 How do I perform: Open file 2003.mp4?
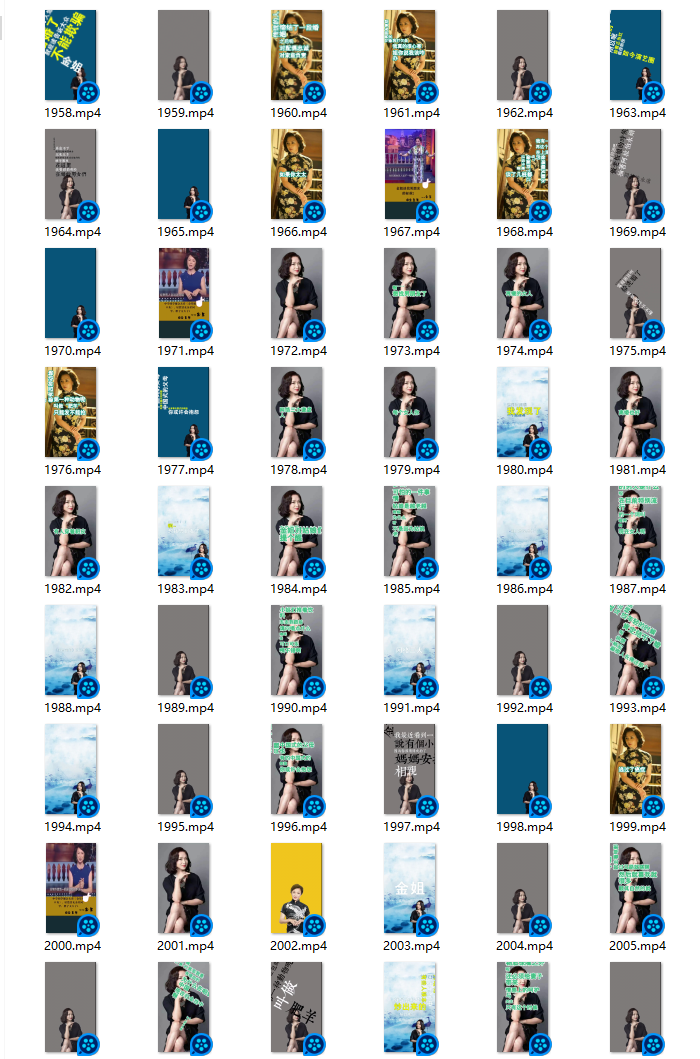click(x=410, y=888)
